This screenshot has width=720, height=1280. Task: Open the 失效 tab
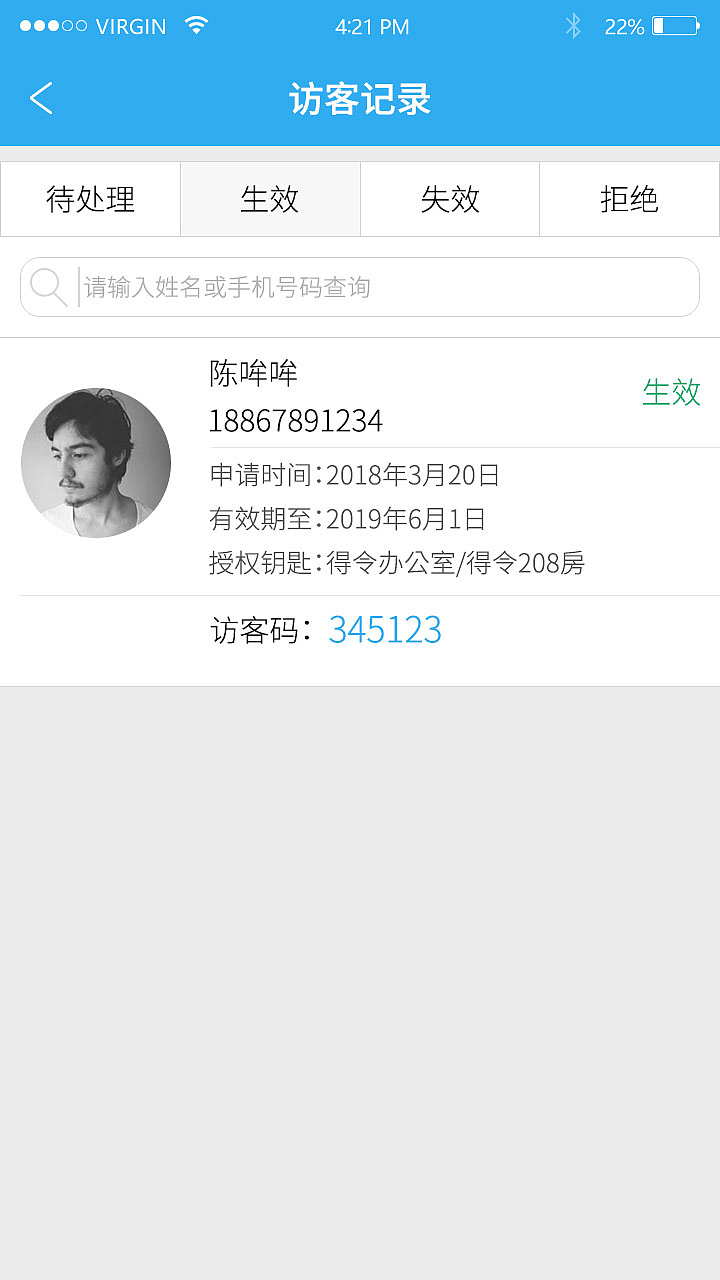449,199
